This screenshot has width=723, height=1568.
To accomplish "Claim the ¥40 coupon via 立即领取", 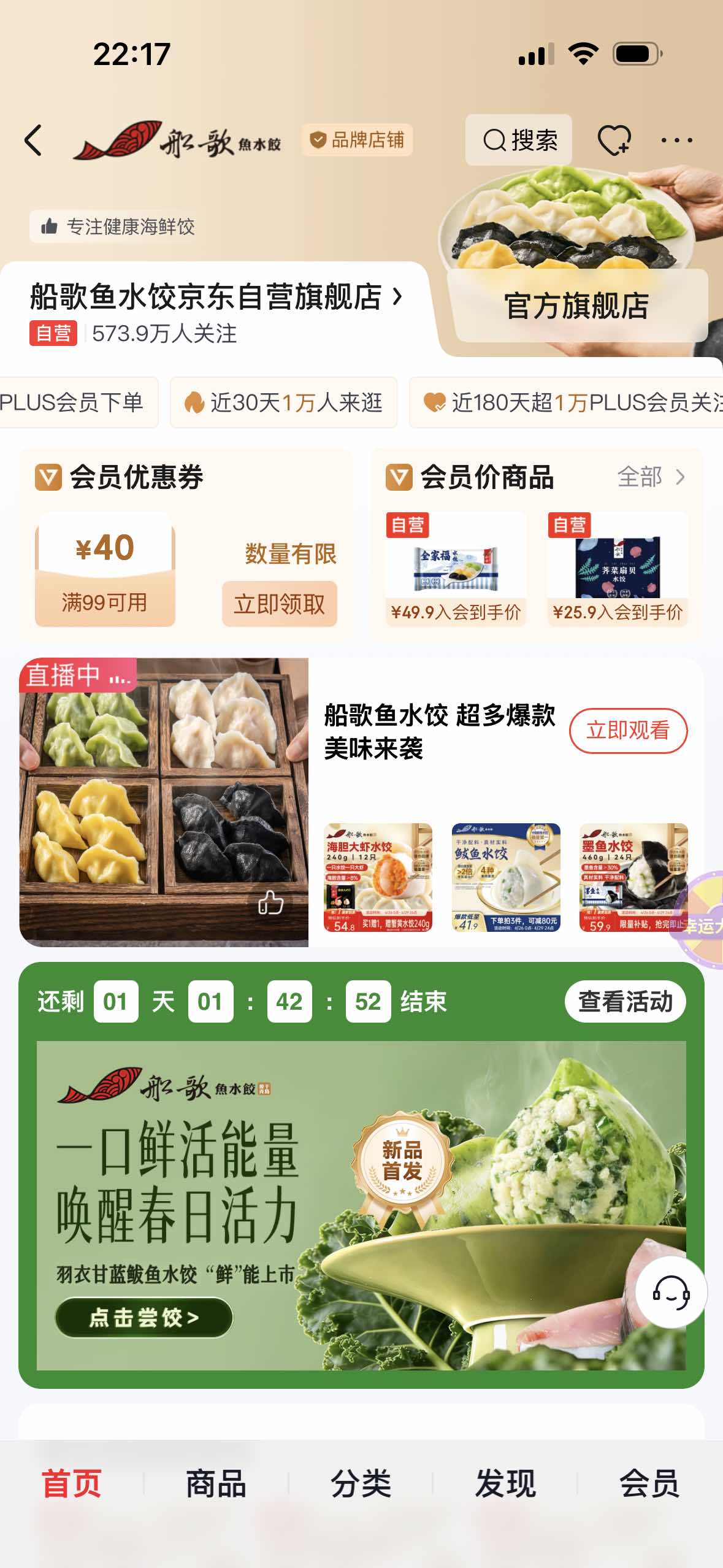I will 279,604.
